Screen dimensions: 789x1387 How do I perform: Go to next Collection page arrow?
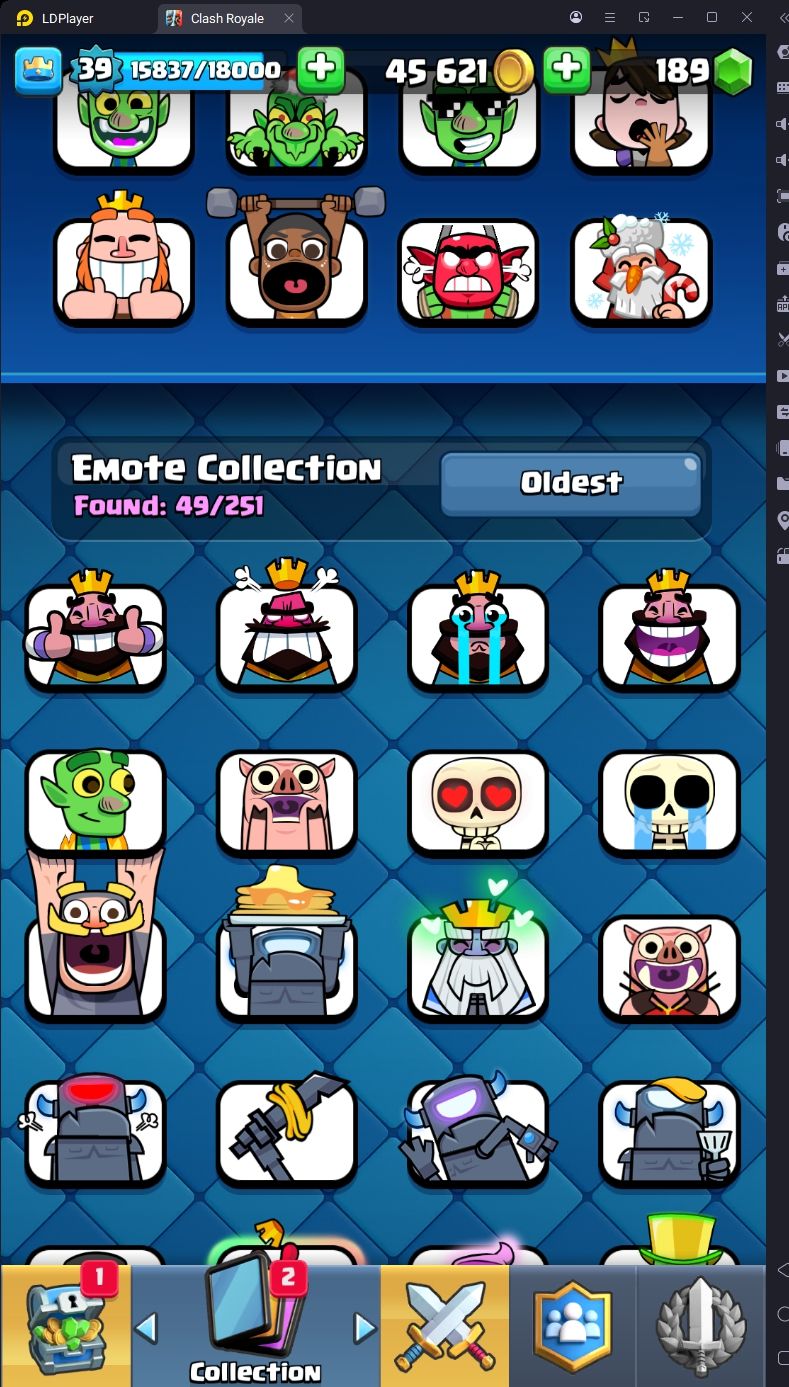click(365, 1328)
